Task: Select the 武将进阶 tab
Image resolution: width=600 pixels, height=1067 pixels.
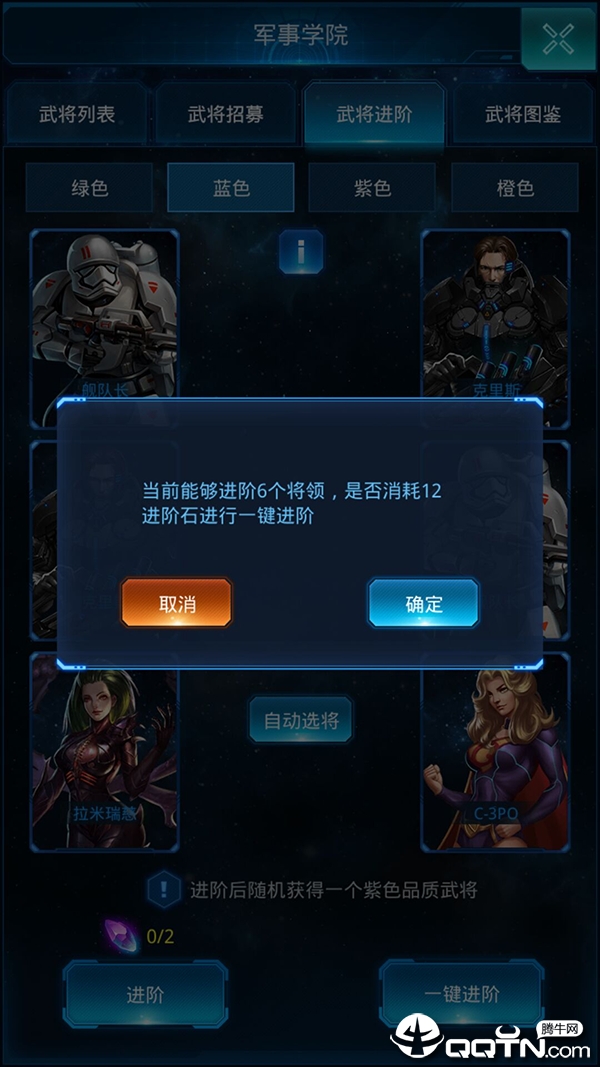Action: pyautogui.click(x=374, y=114)
